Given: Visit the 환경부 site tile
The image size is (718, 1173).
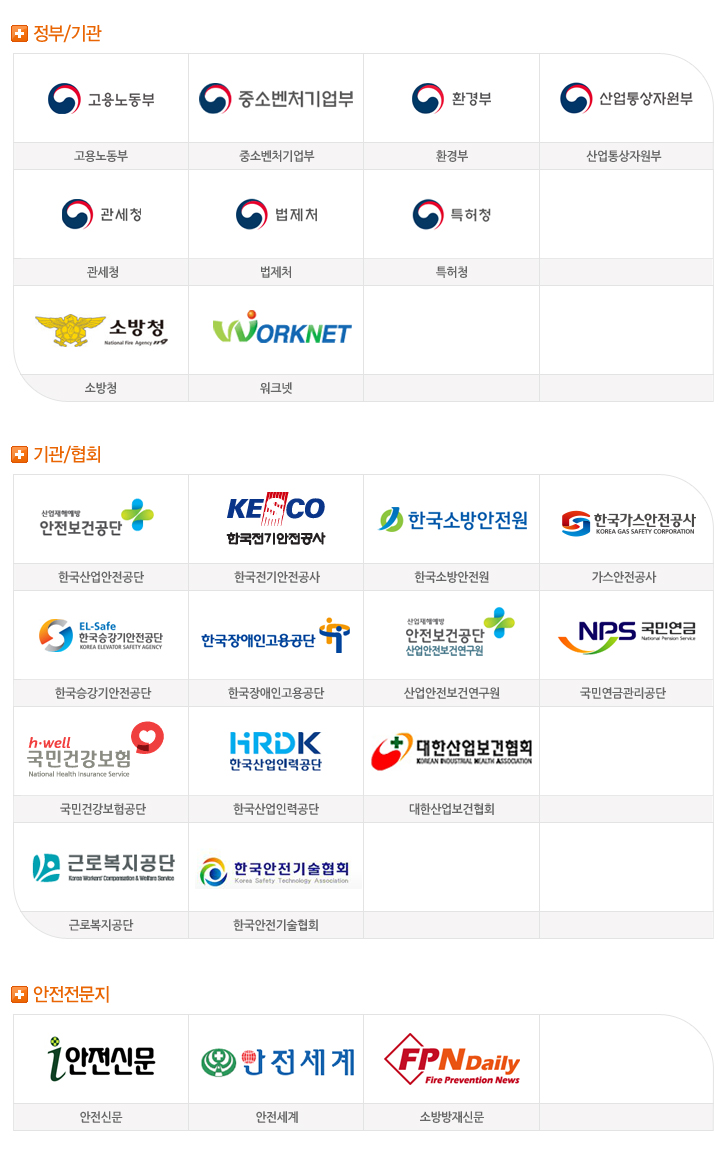Looking at the screenshot, I should coord(452,111).
